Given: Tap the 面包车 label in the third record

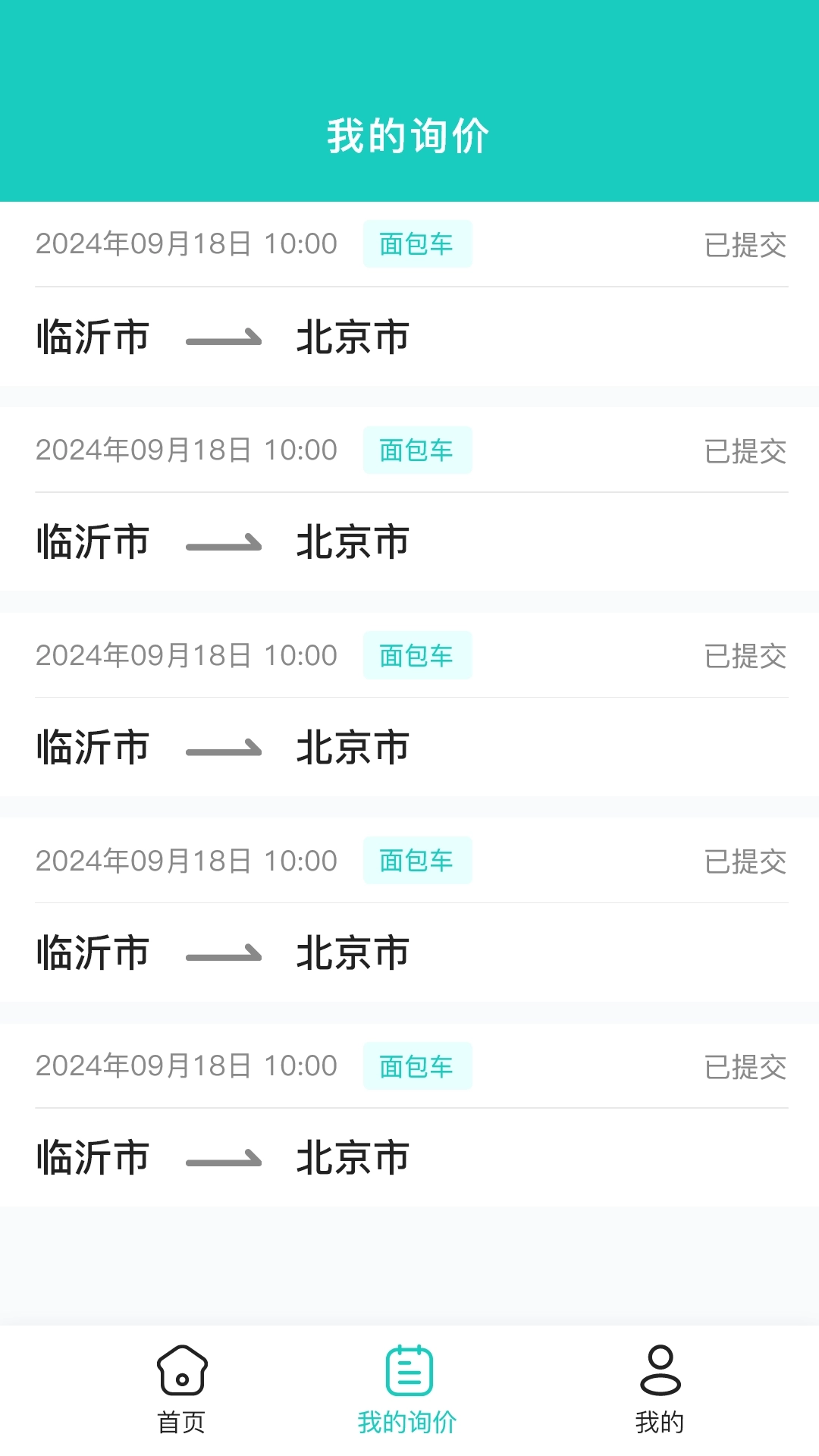Looking at the screenshot, I should (x=417, y=654).
